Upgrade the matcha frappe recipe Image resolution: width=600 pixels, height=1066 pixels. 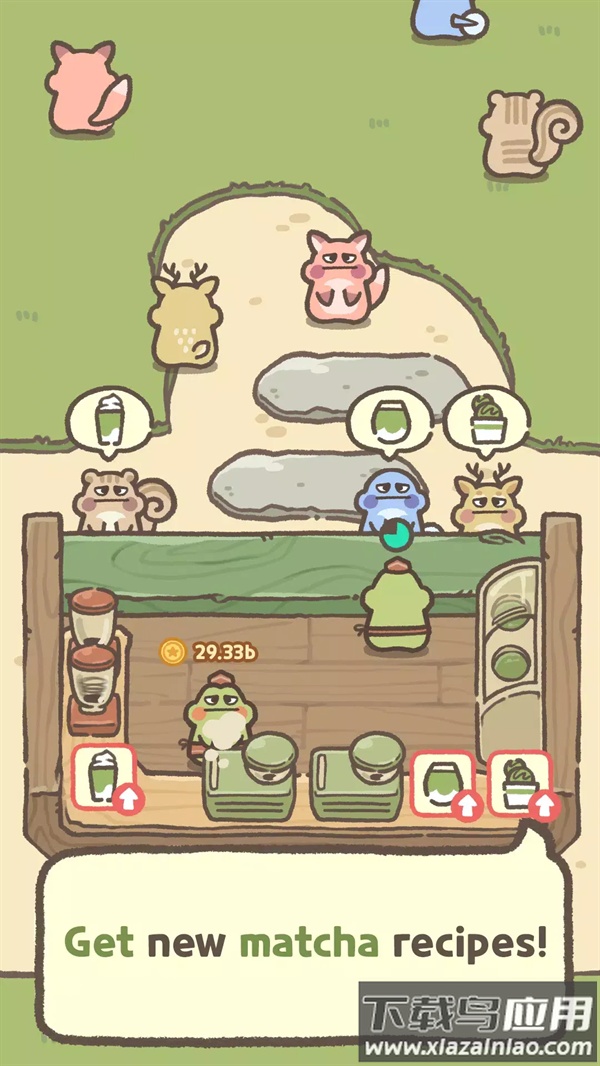pos(104,779)
